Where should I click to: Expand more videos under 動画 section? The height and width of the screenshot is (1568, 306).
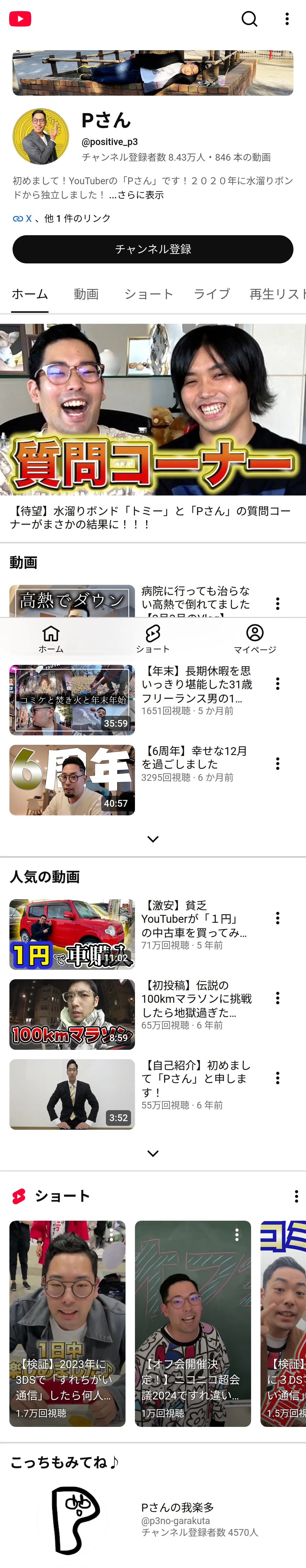pos(153,839)
